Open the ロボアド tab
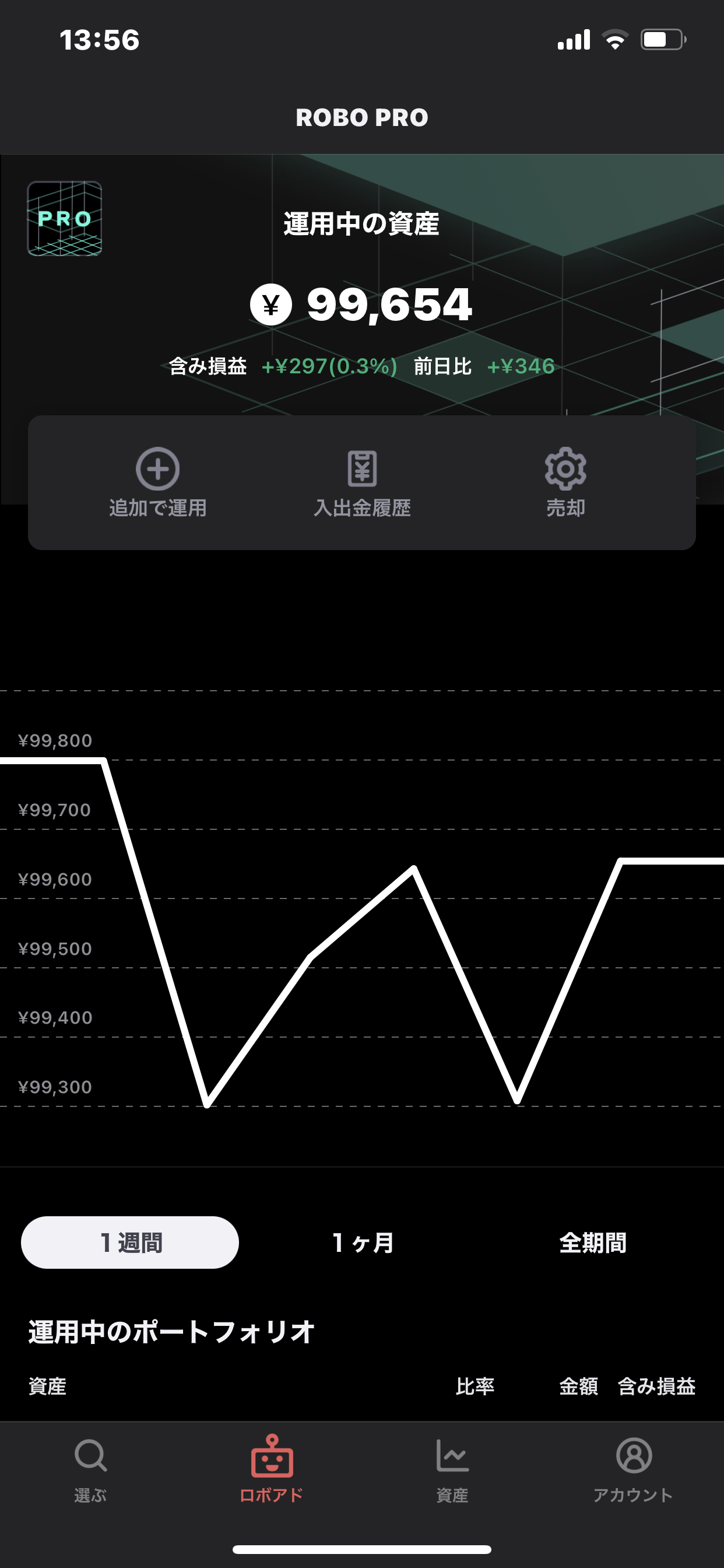This screenshot has width=724, height=1568. point(271,1469)
